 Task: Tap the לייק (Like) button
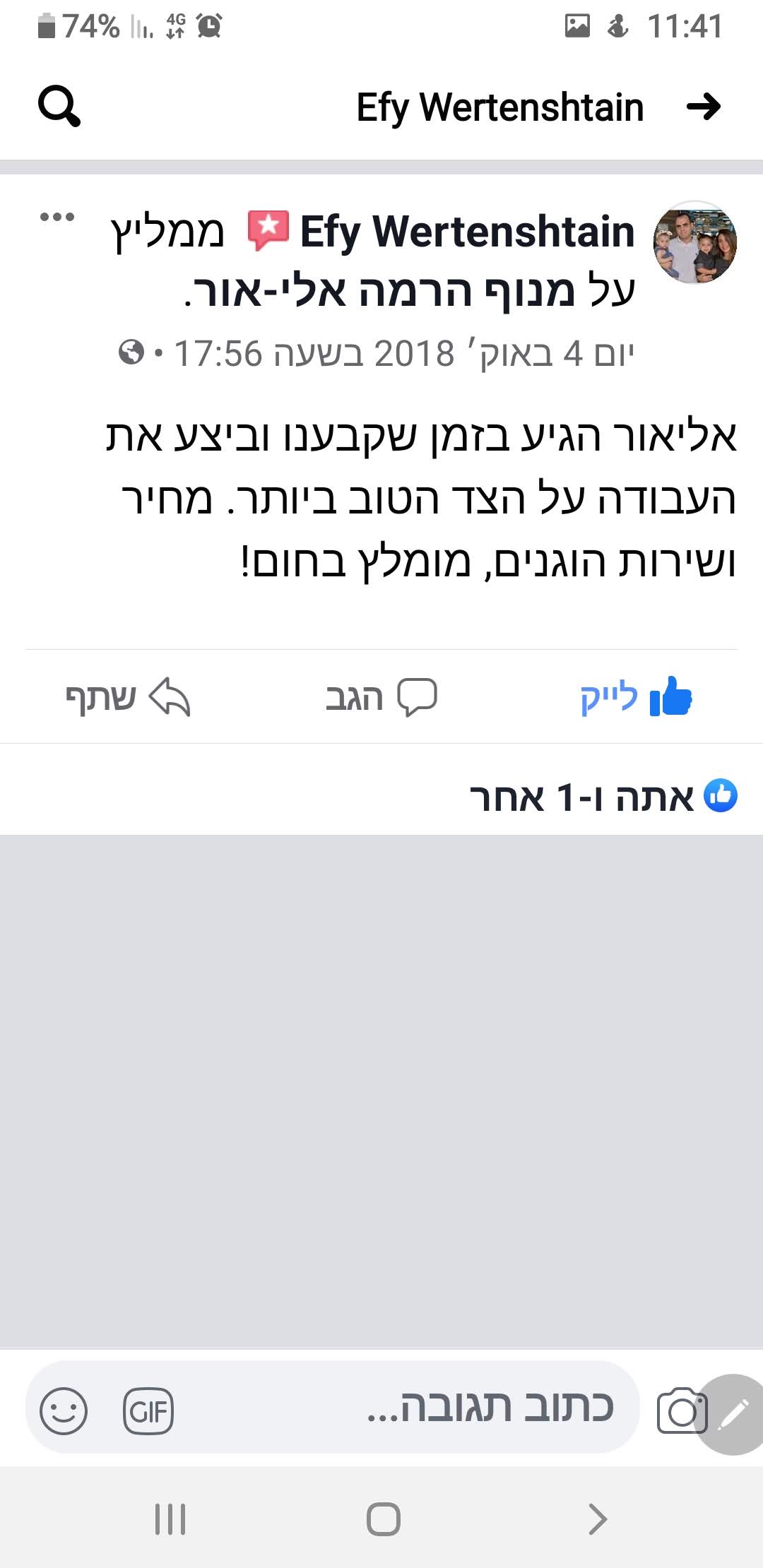click(x=636, y=697)
